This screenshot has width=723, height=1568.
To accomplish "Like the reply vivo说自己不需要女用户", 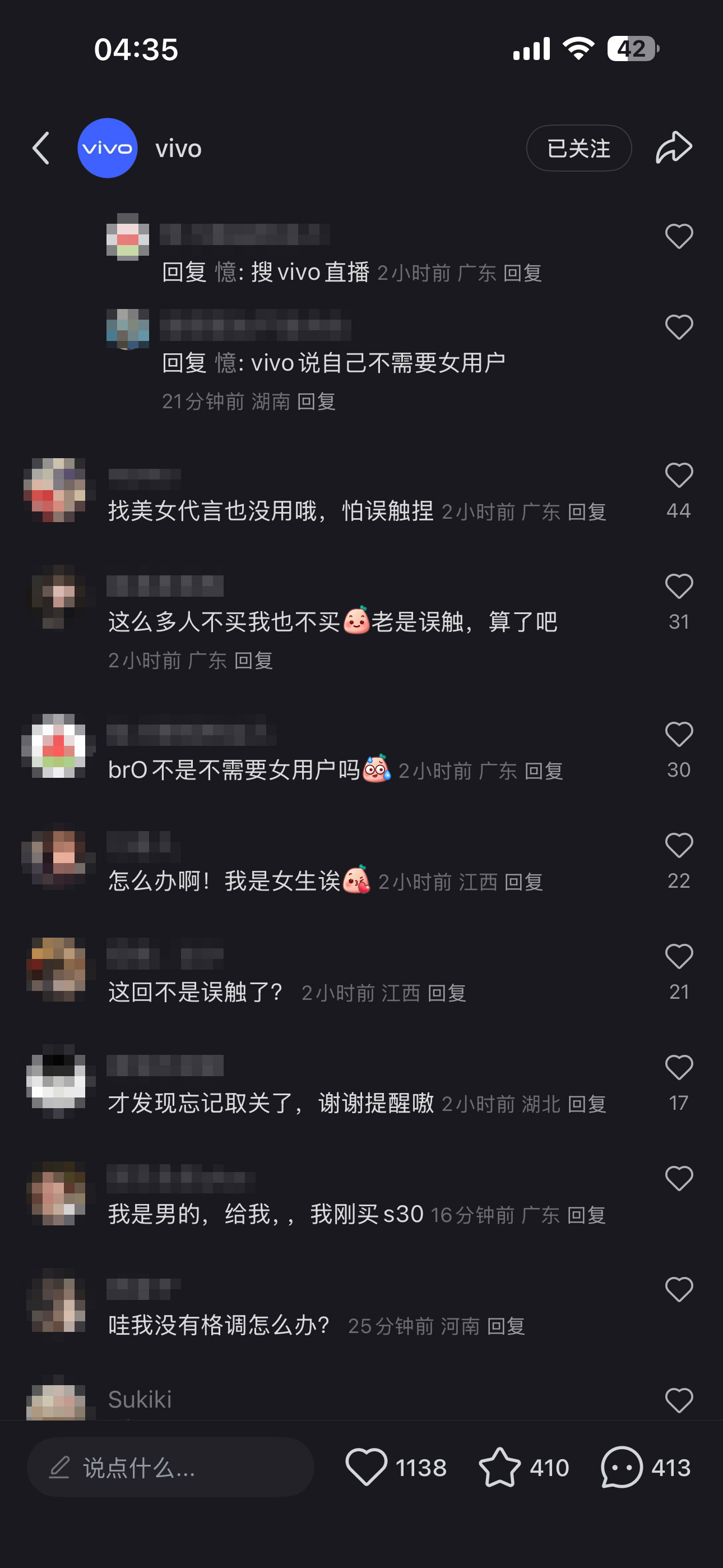I will pos(679,328).
